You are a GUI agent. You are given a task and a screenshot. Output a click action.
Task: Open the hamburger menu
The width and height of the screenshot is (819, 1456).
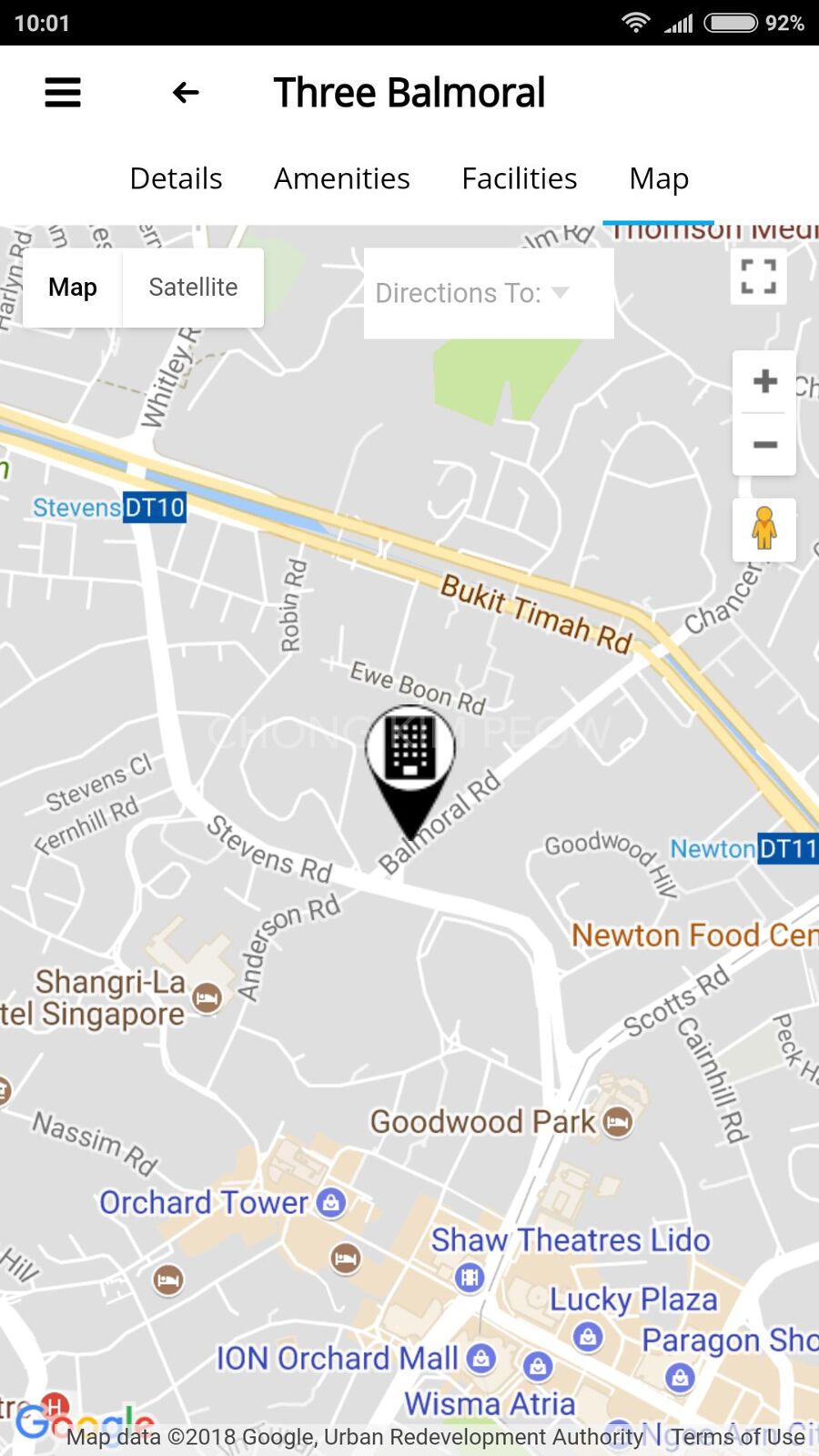63,92
